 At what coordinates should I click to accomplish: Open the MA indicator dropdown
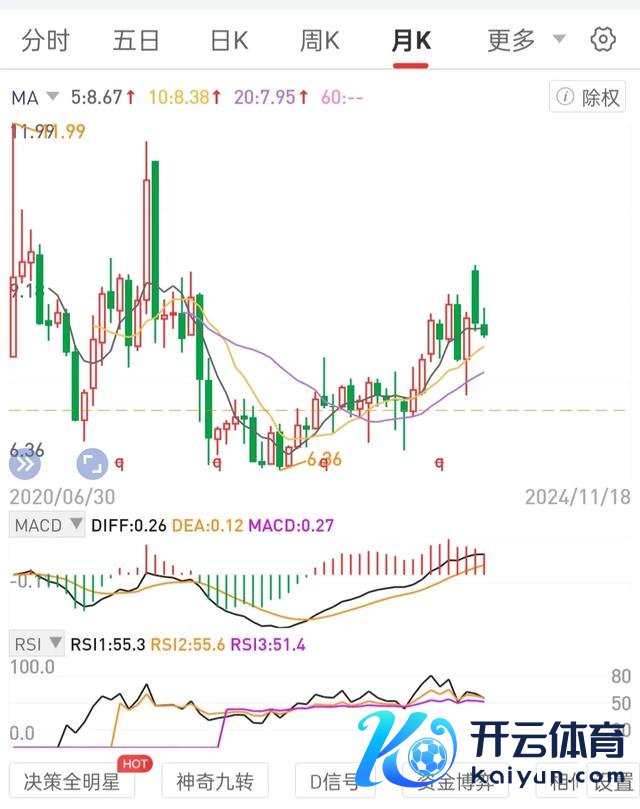[x=35, y=98]
